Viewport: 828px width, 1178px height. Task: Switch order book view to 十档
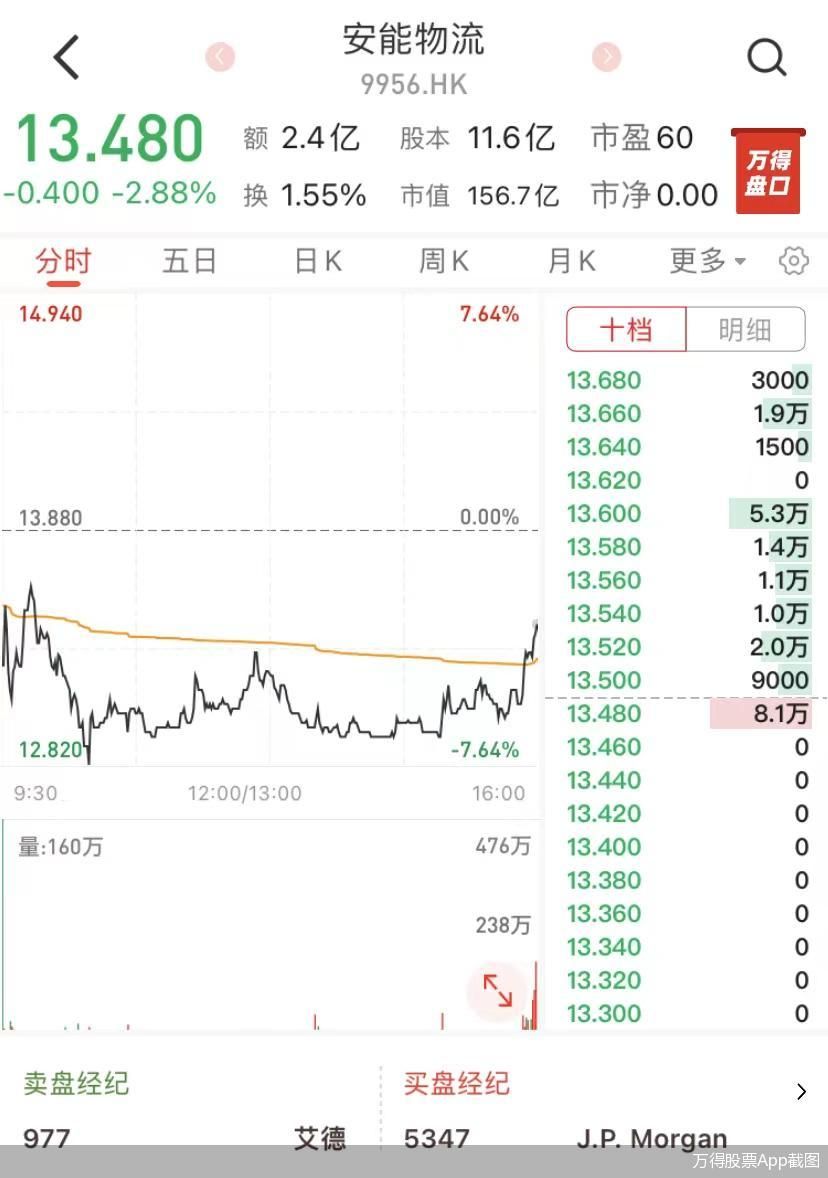pyautogui.click(x=625, y=329)
